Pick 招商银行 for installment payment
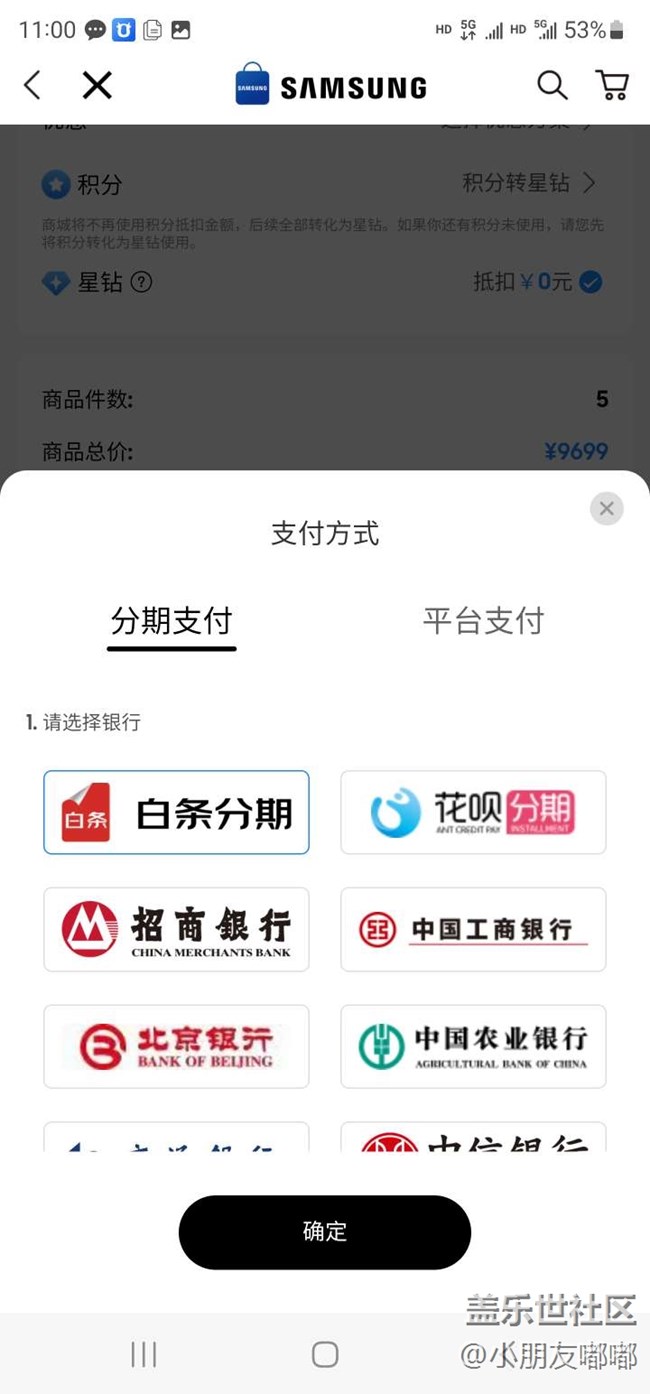This screenshot has width=650, height=1394. [176, 929]
